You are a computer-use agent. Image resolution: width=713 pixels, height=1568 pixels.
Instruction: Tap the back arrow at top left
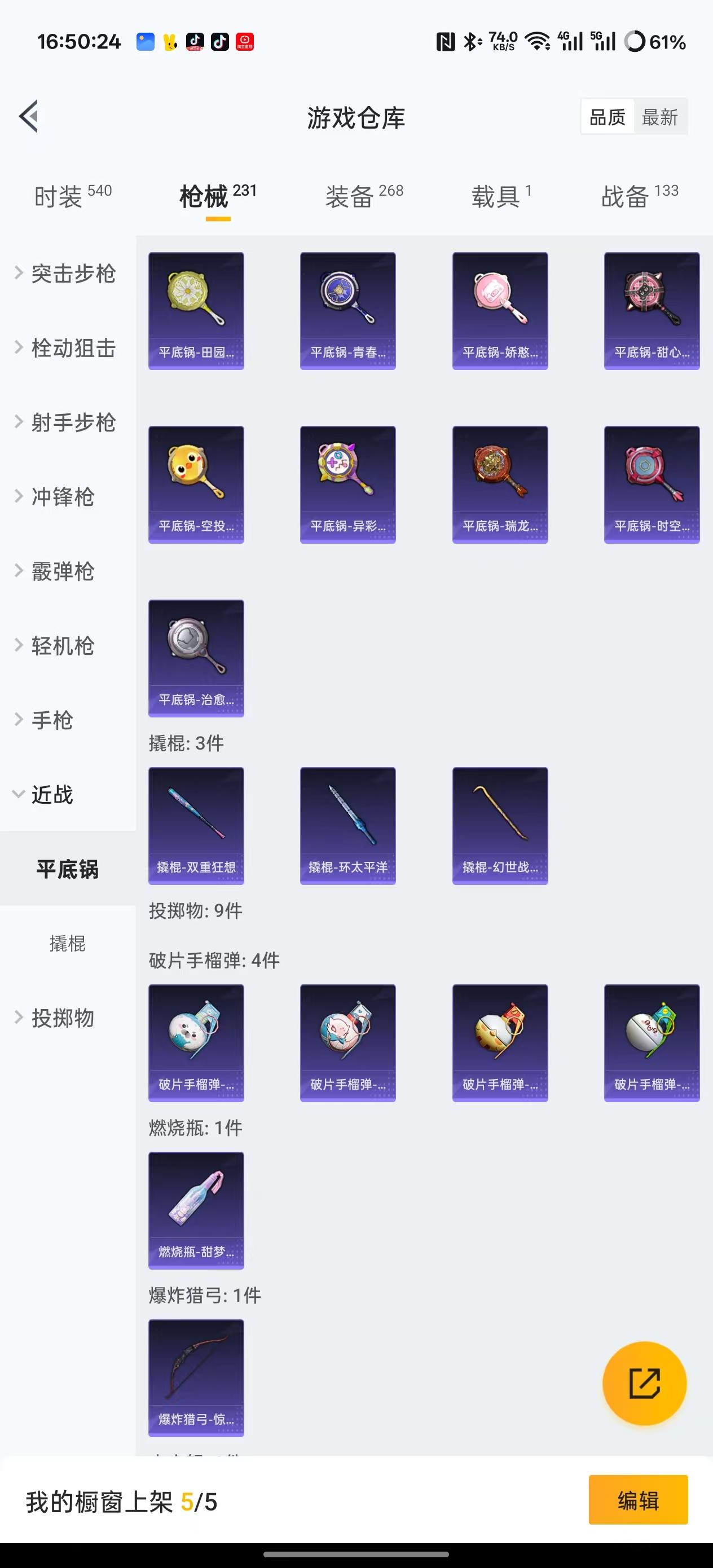click(x=28, y=117)
